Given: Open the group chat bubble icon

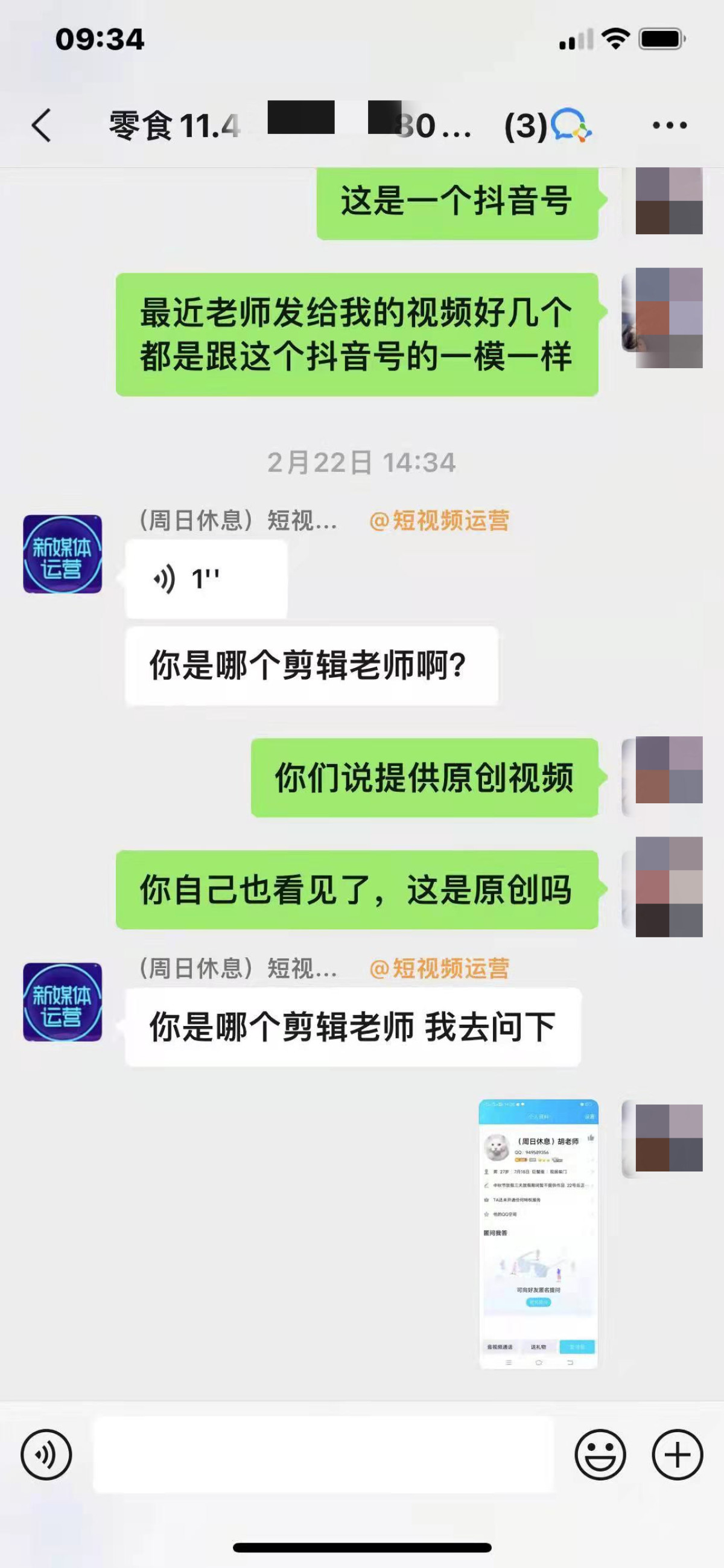Looking at the screenshot, I should (x=570, y=126).
